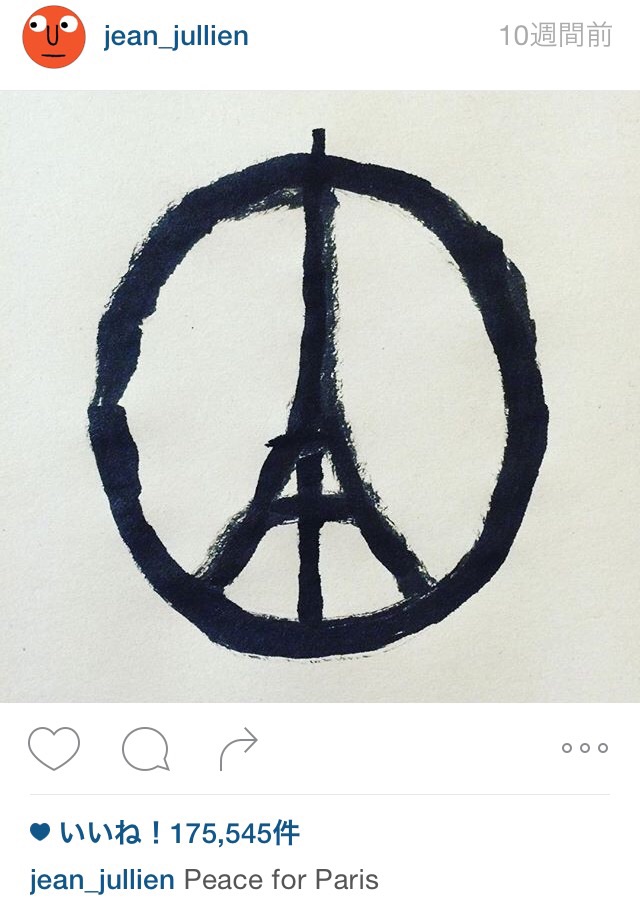Like the Peace for Paris post
This screenshot has height=900, width=640.
54,748
